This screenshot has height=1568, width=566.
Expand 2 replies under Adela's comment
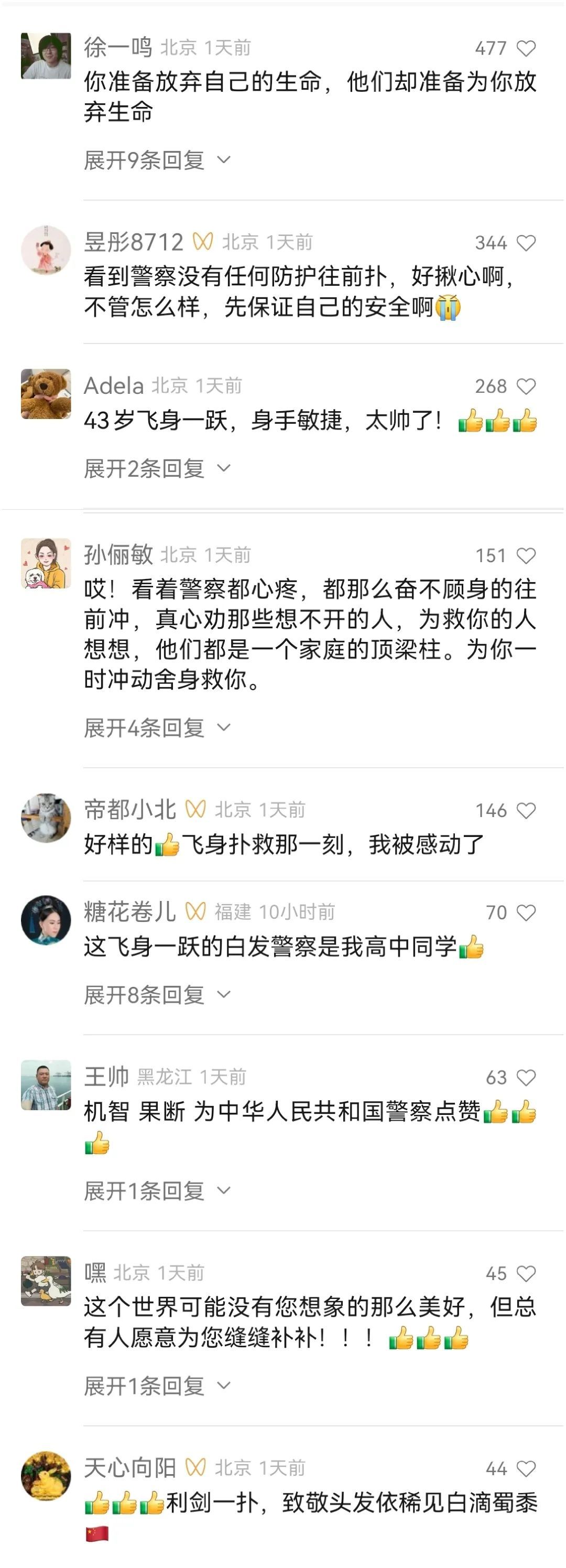tap(156, 468)
